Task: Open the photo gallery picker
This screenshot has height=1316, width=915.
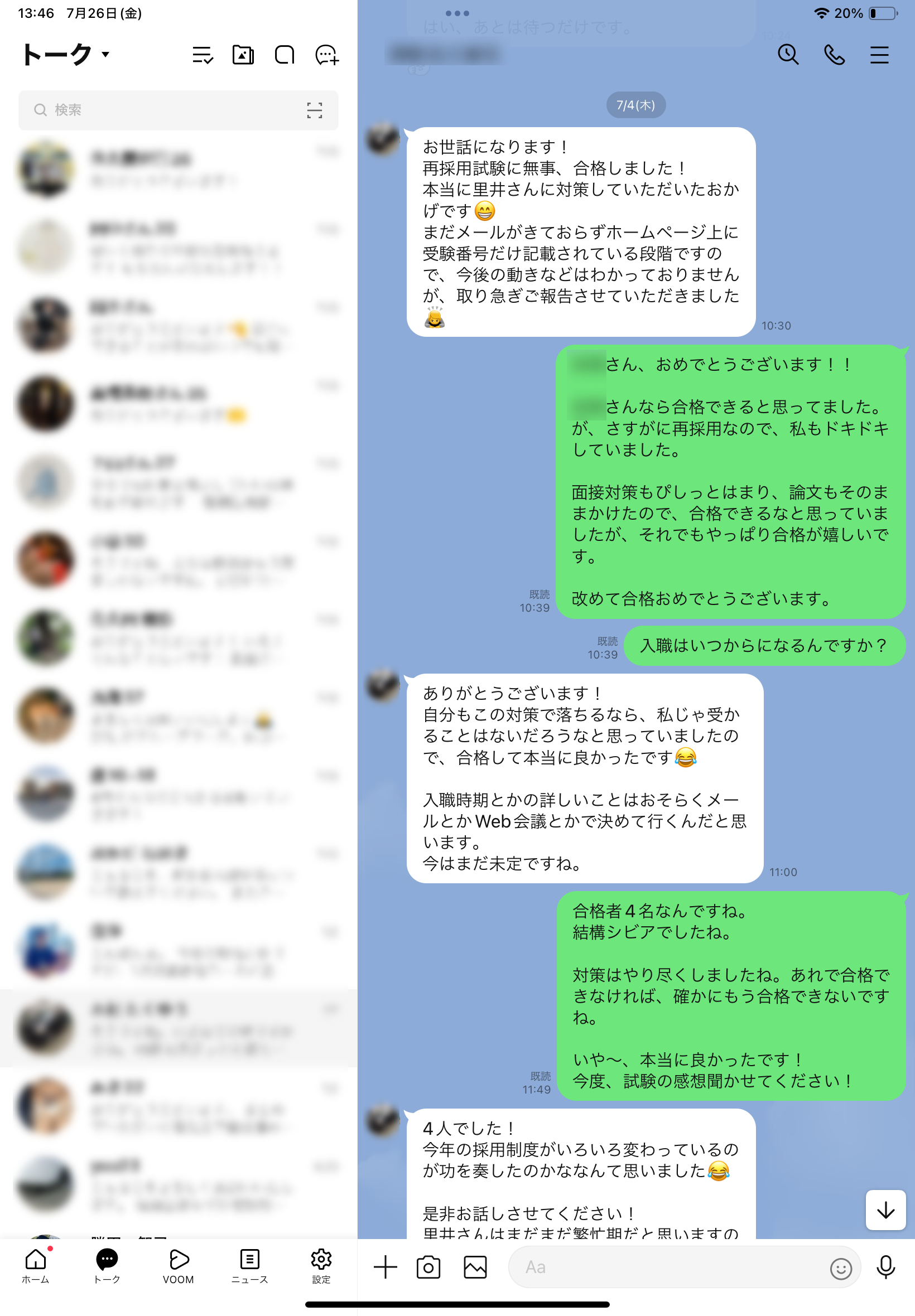Action: [x=475, y=1267]
